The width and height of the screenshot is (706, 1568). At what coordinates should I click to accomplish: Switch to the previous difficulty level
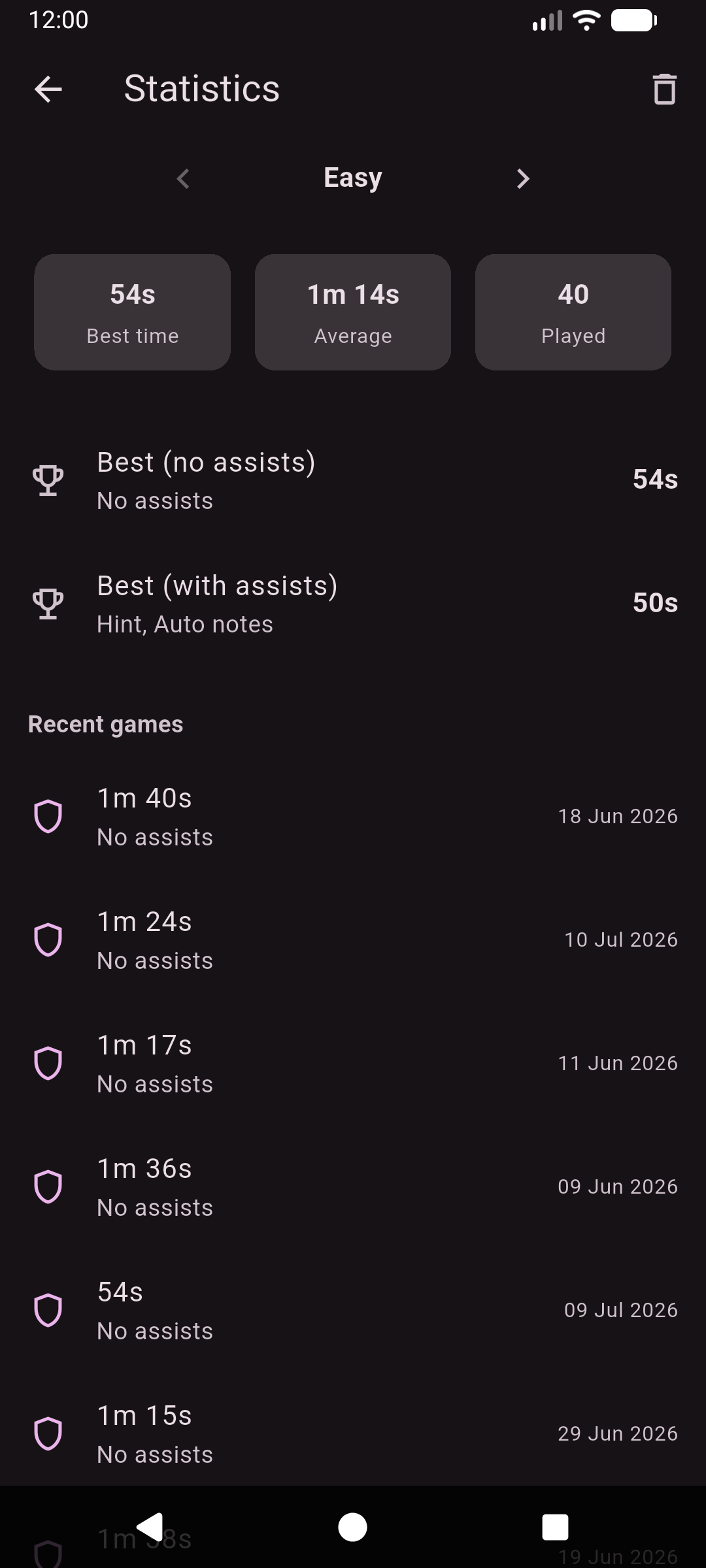click(x=183, y=178)
